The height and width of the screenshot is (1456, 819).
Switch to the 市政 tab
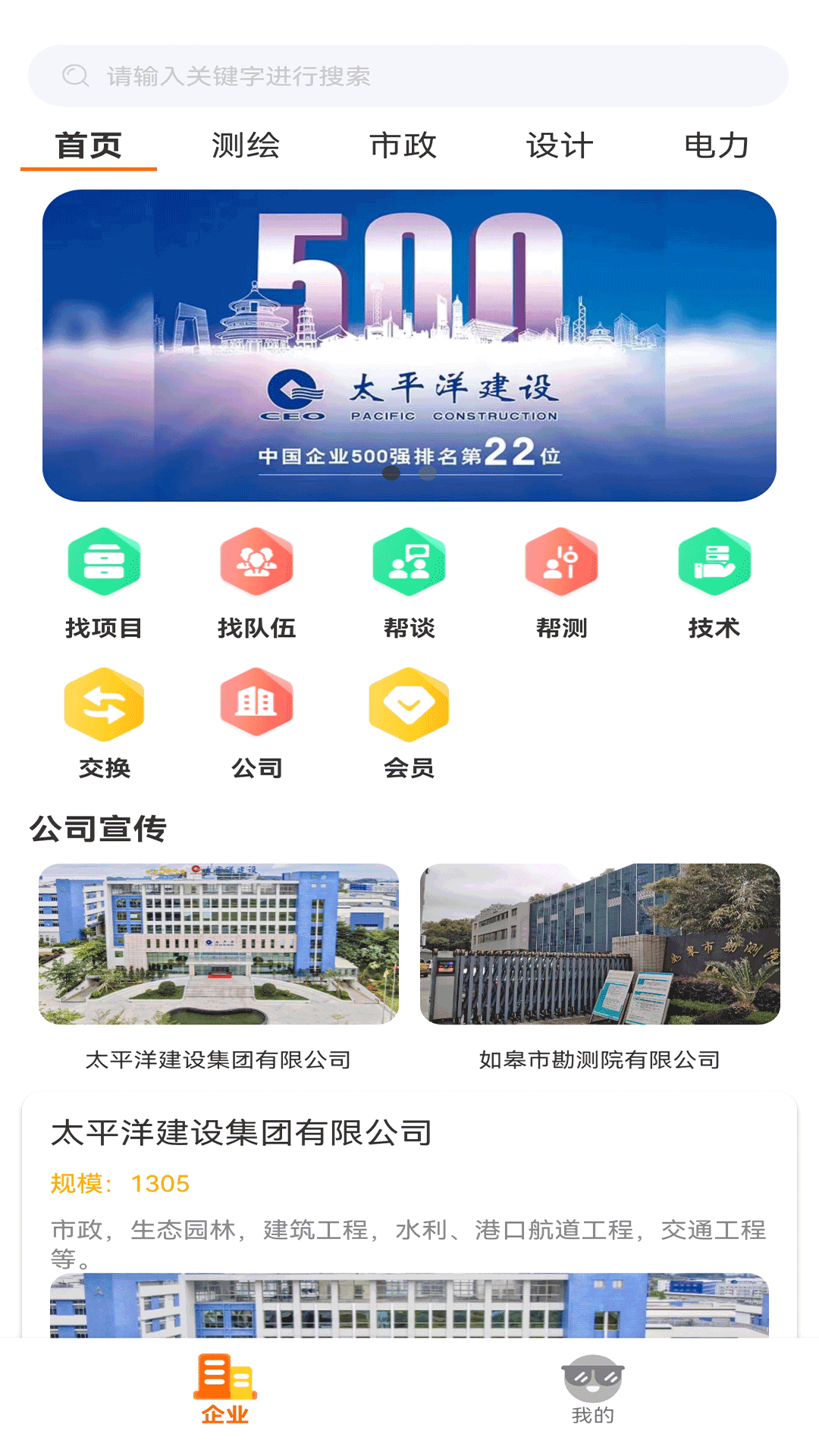(403, 145)
